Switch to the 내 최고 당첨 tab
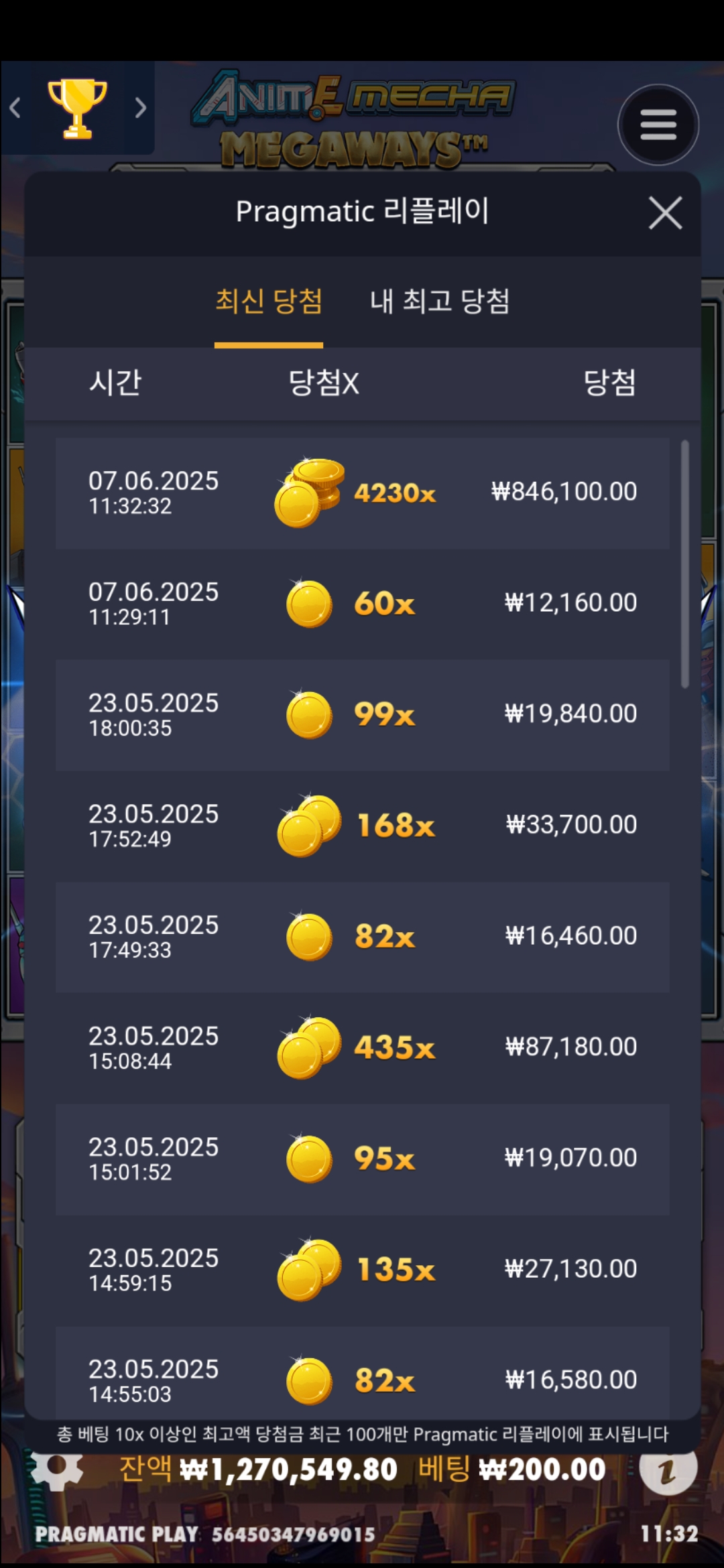The height and width of the screenshot is (1568, 724). 440,301
